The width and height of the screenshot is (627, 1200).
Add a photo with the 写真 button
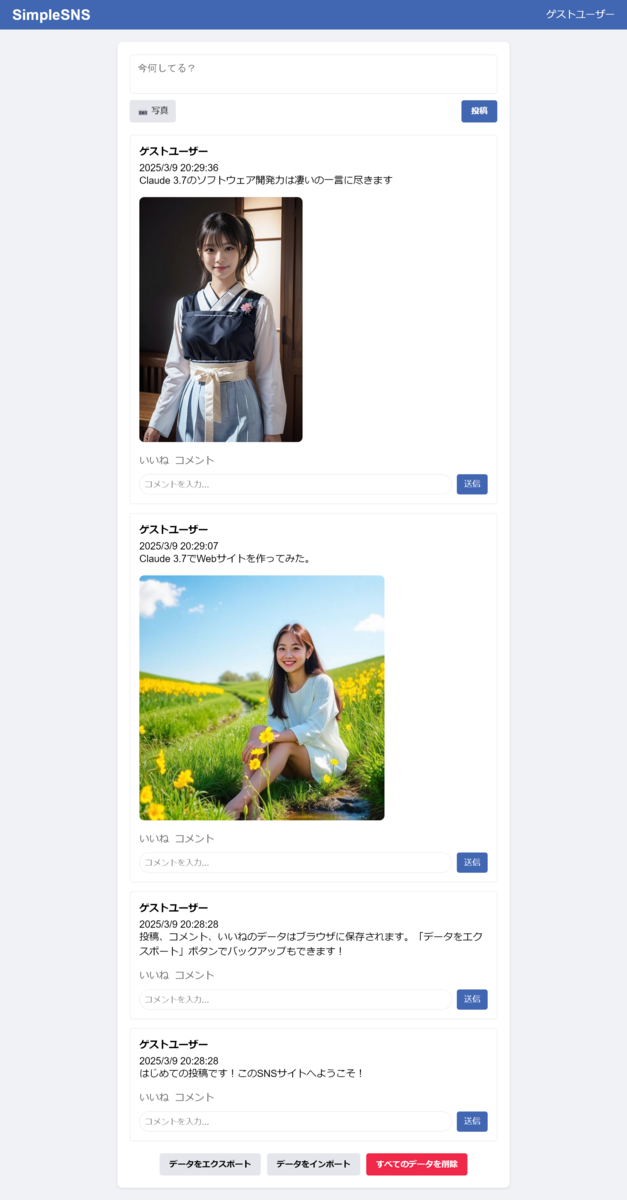[153, 111]
